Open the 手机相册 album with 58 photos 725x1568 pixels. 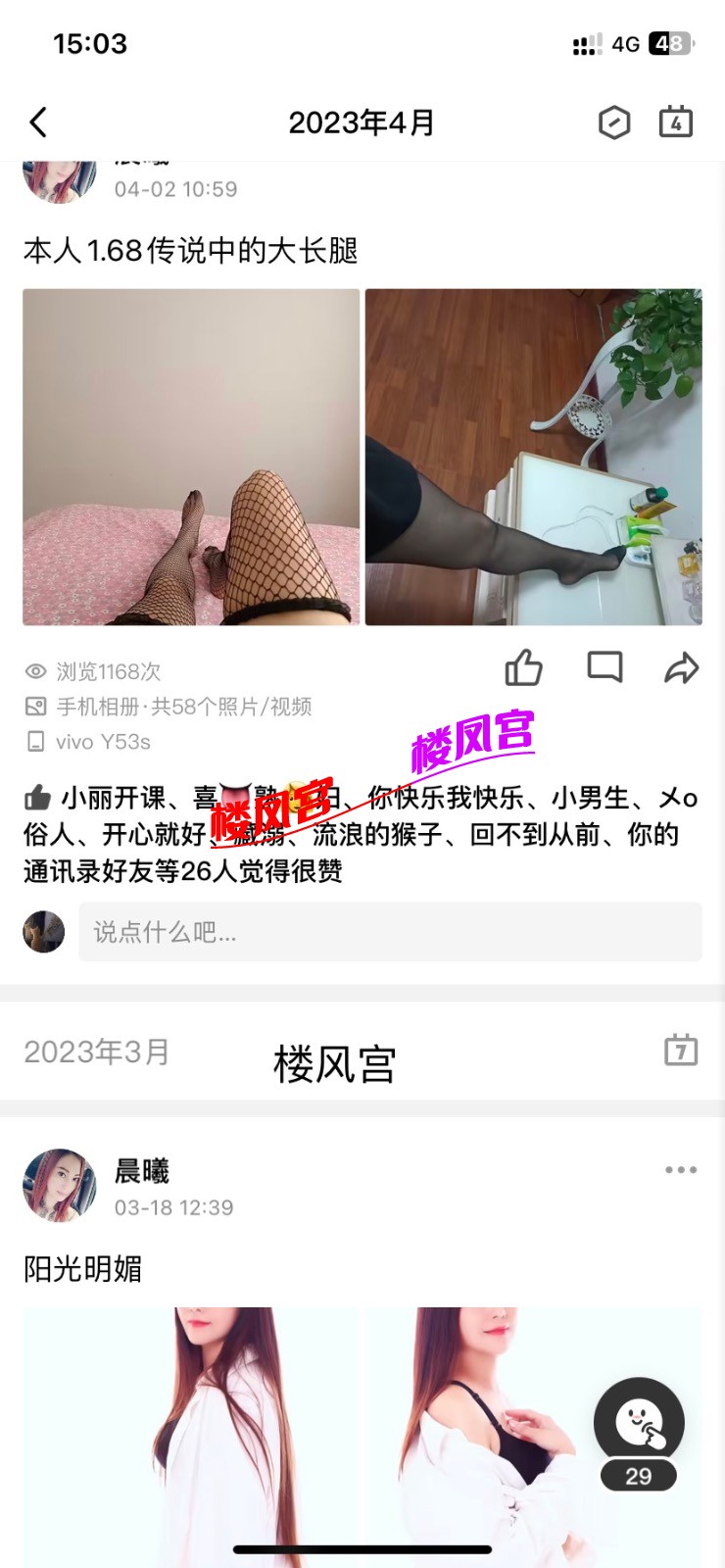184,707
